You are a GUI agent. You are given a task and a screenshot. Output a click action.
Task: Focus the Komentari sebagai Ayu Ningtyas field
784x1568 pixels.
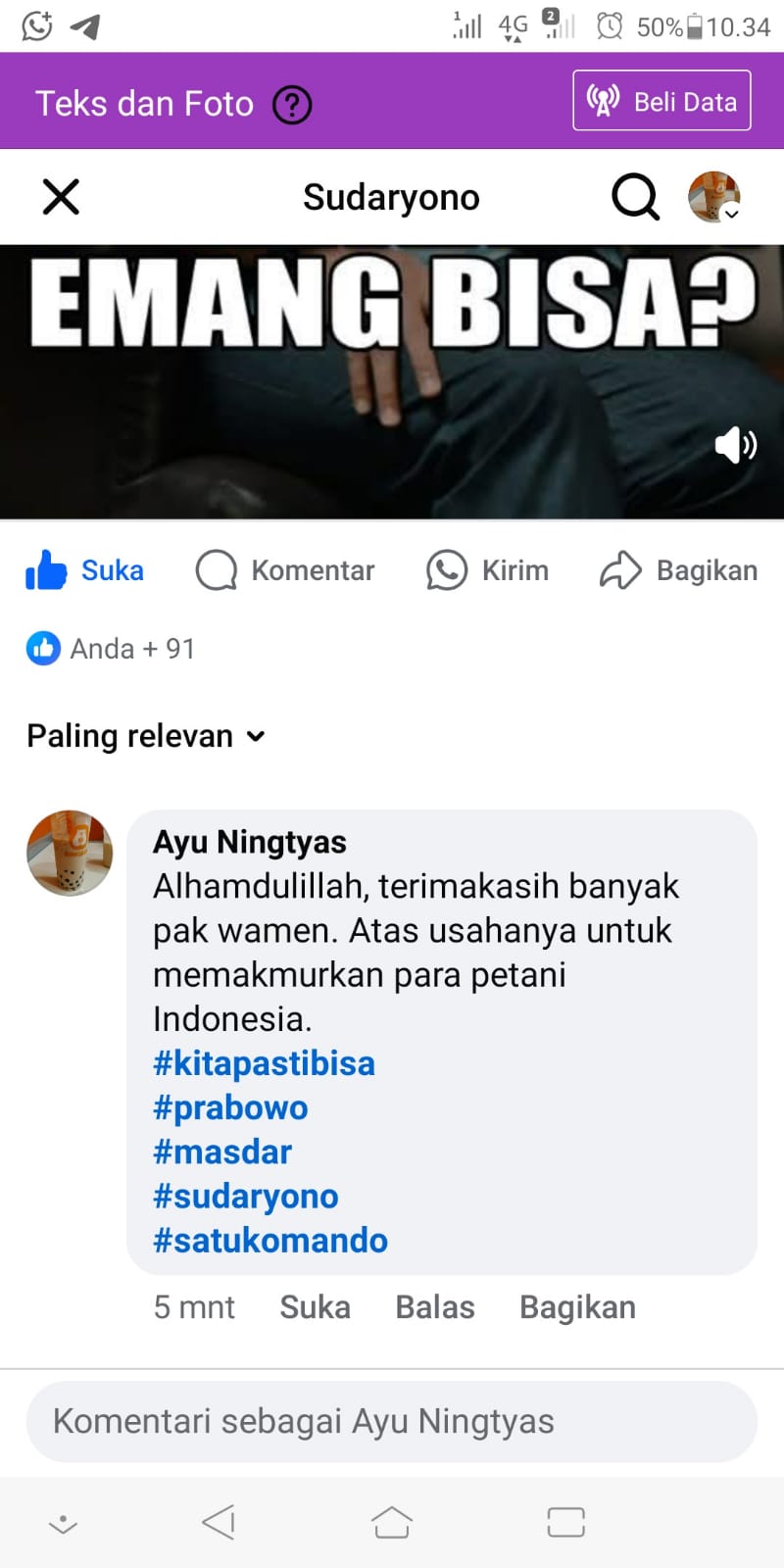coord(392,1421)
